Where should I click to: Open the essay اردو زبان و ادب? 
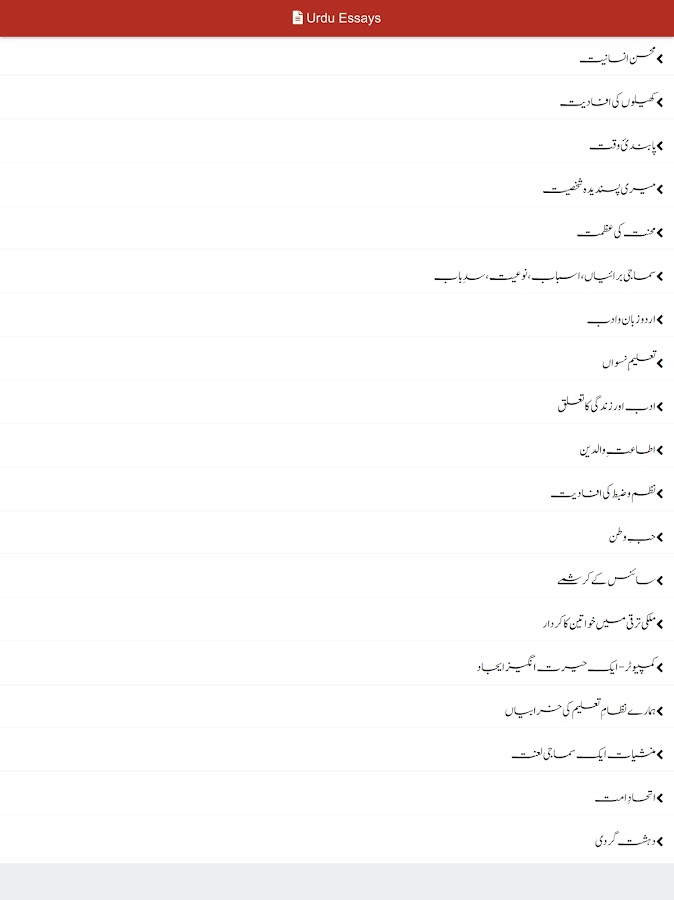(x=624, y=320)
